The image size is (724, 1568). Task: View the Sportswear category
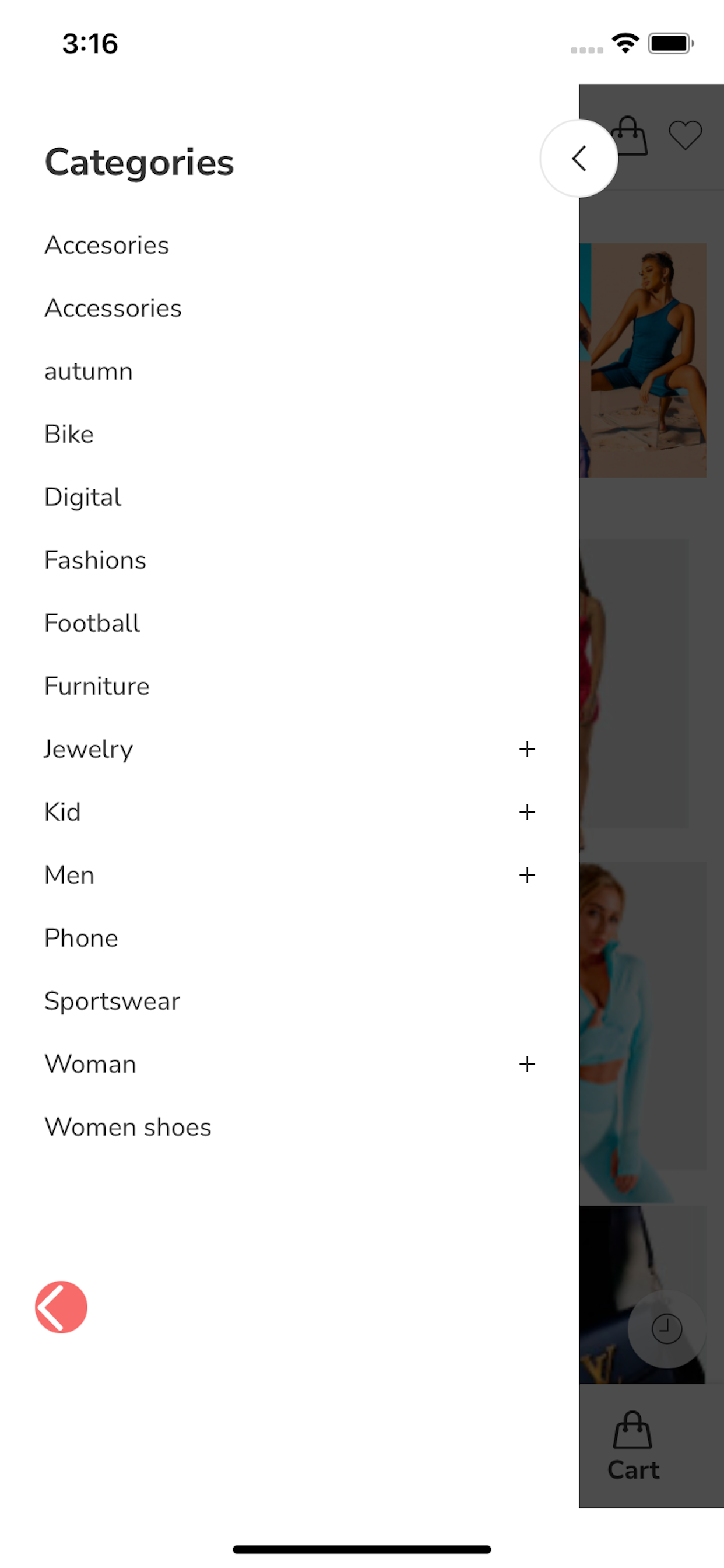113,1002
